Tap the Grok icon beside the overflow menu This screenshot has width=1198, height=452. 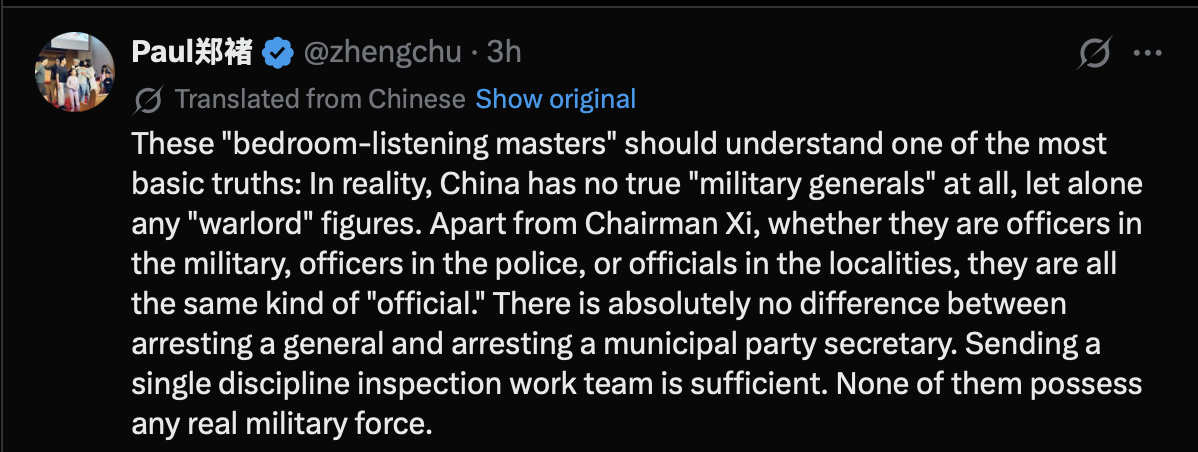click(x=1096, y=53)
